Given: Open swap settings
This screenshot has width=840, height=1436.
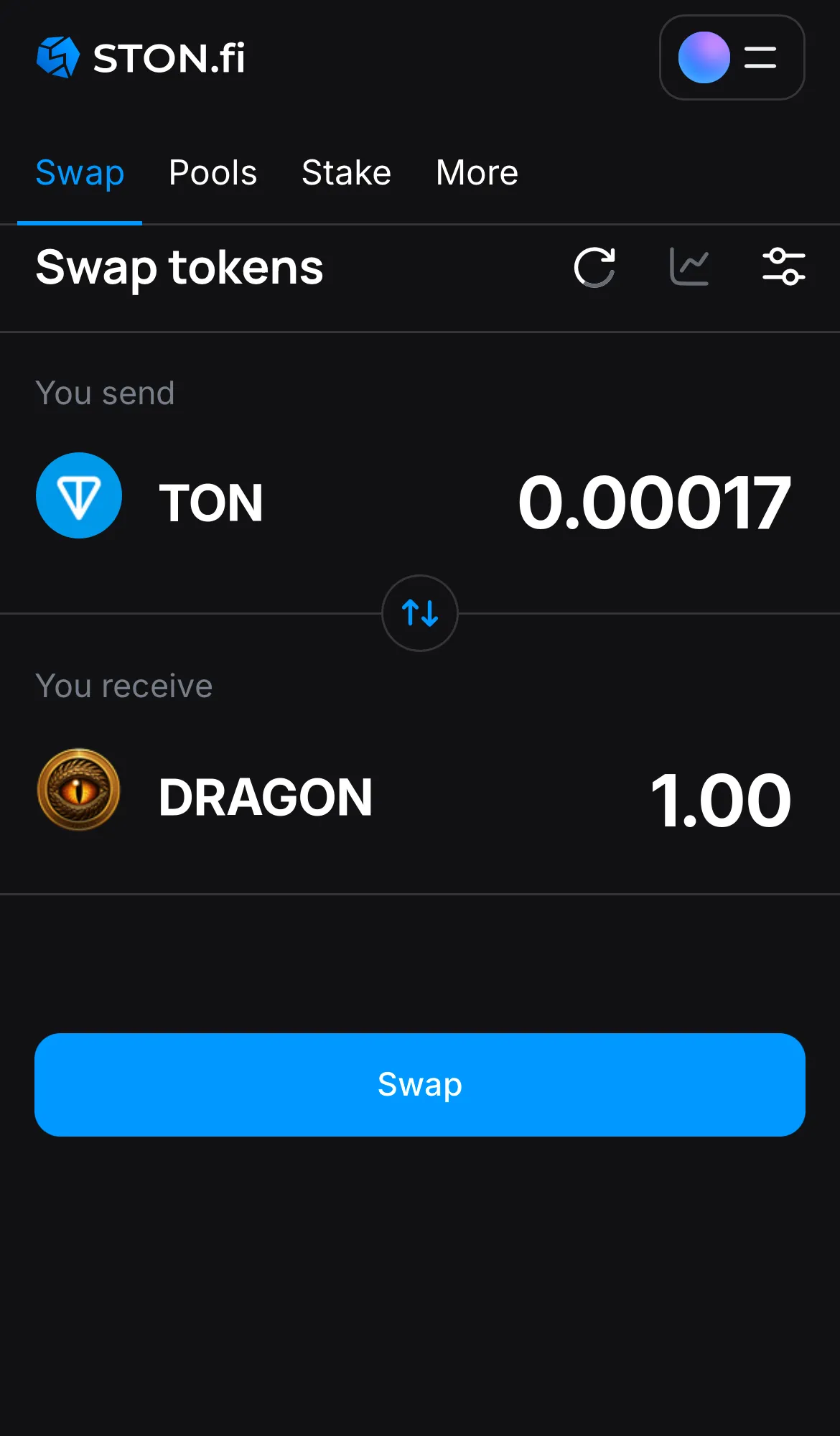Looking at the screenshot, I should (x=784, y=266).
